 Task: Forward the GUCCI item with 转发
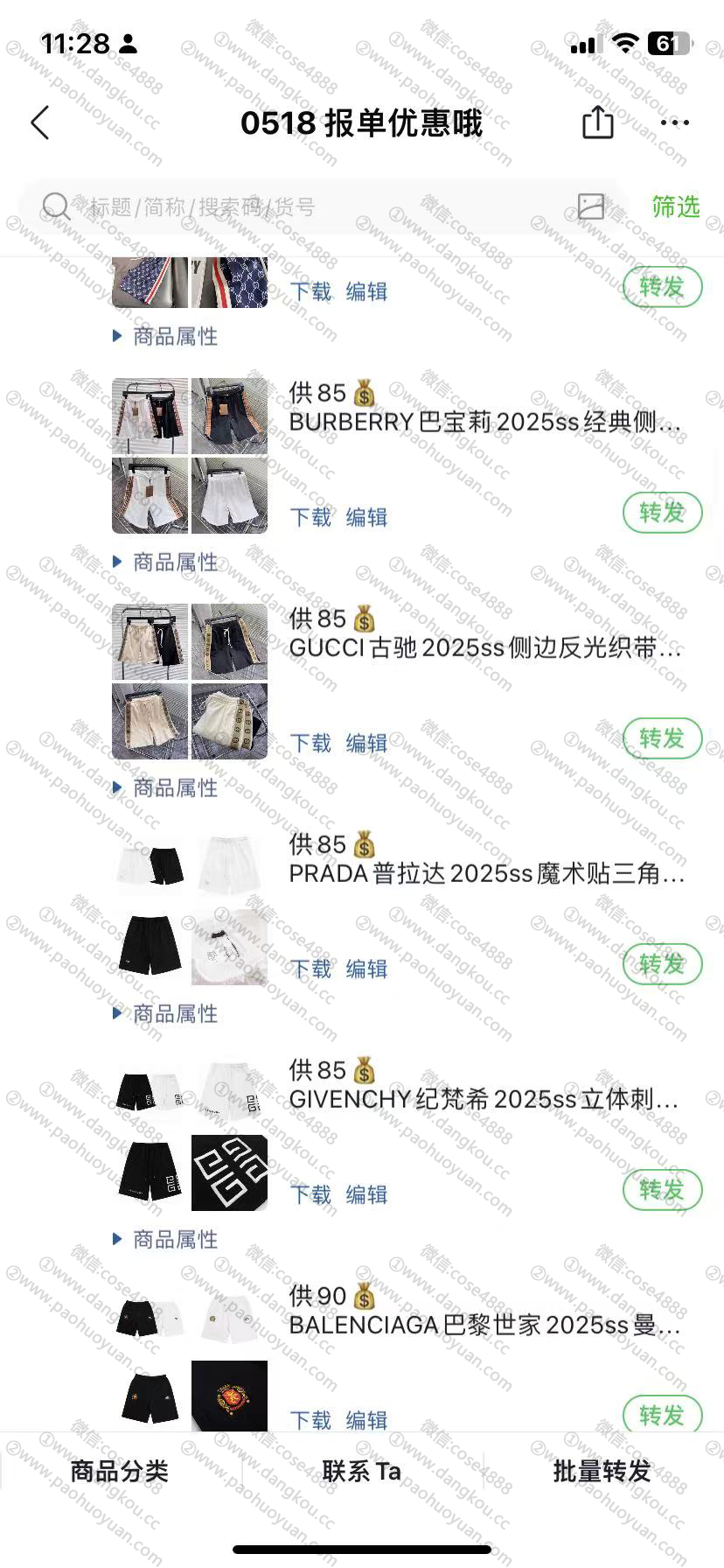click(663, 738)
